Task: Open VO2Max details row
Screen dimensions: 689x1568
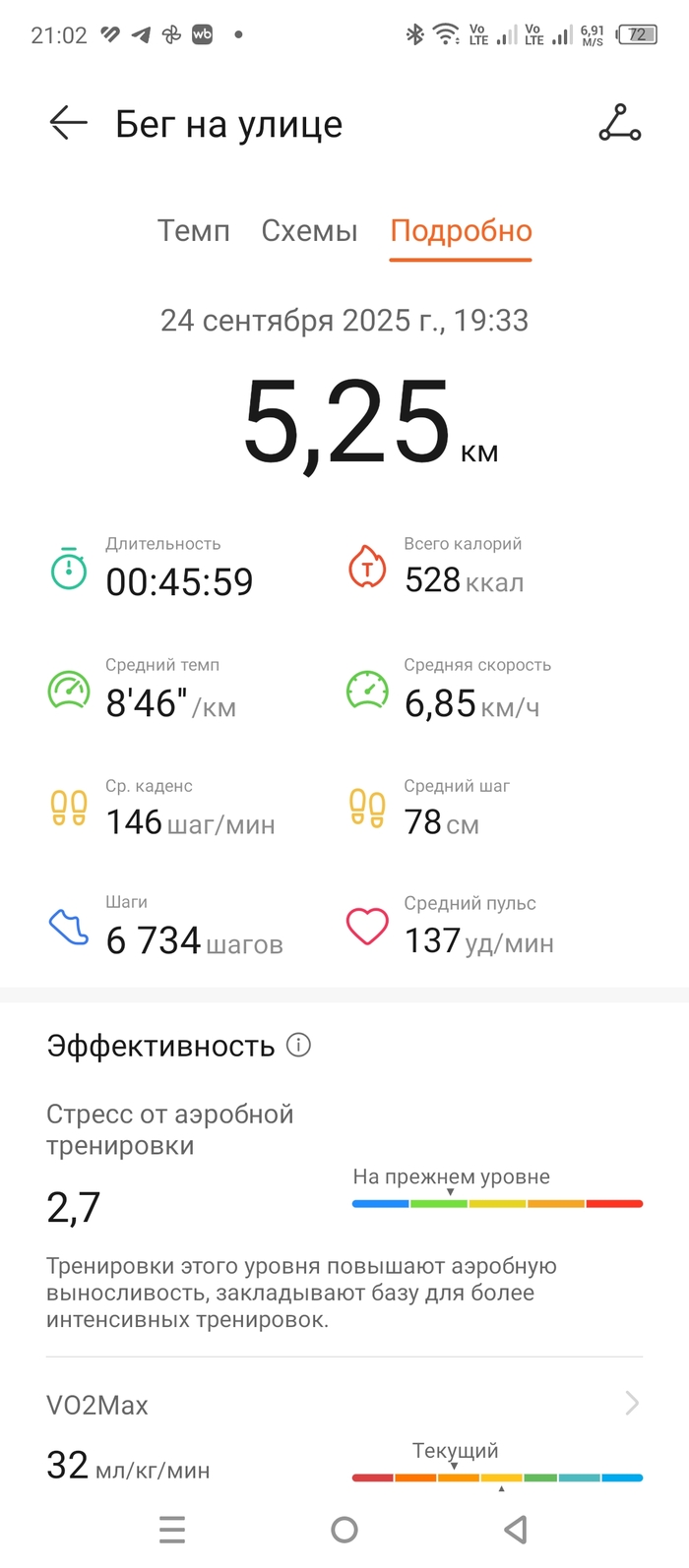Action: pos(344,1404)
